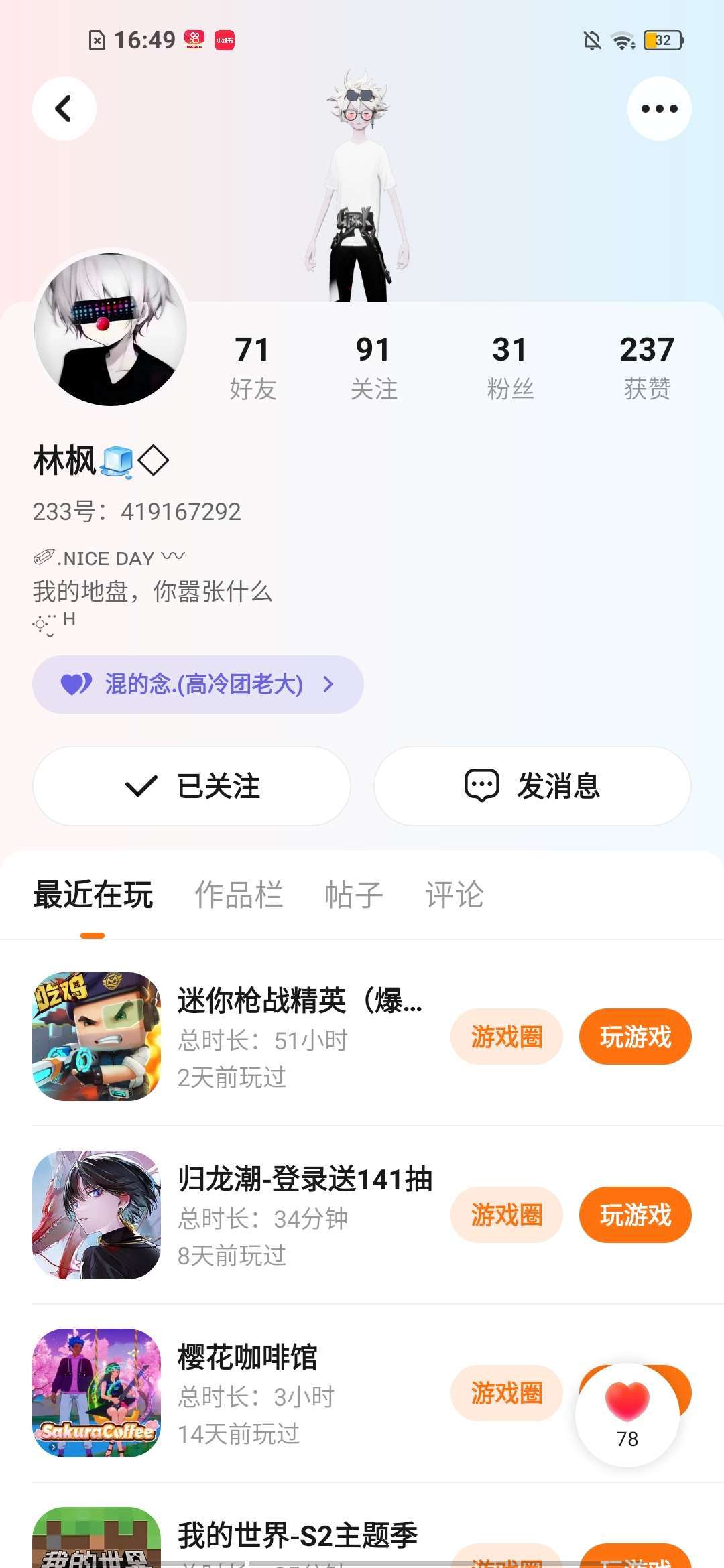Open 游戏圈 for 归龙潮
Viewport: 724px width, 1568px height.
(506, 1215)
